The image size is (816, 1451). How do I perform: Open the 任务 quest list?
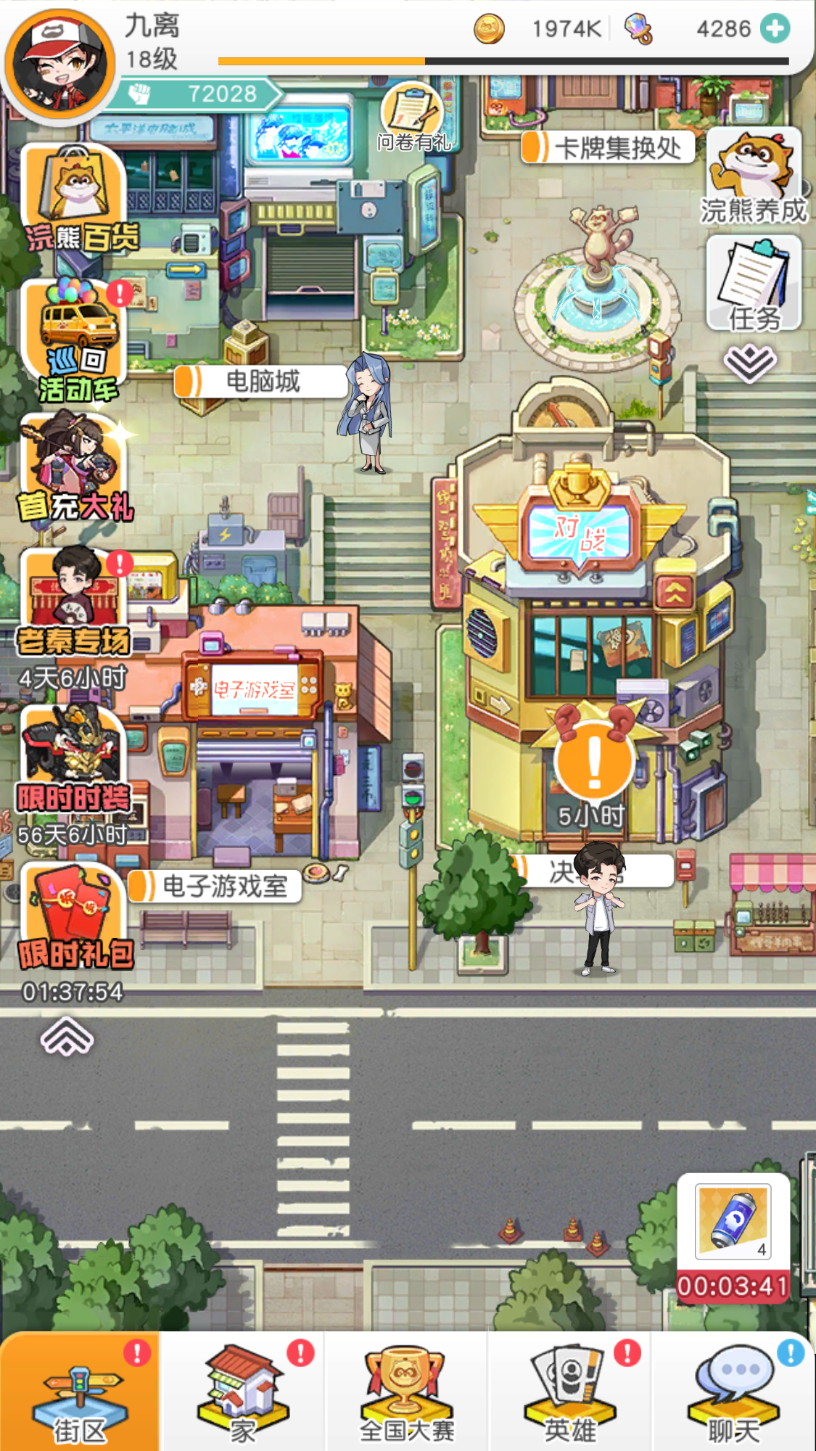[753, 283]
